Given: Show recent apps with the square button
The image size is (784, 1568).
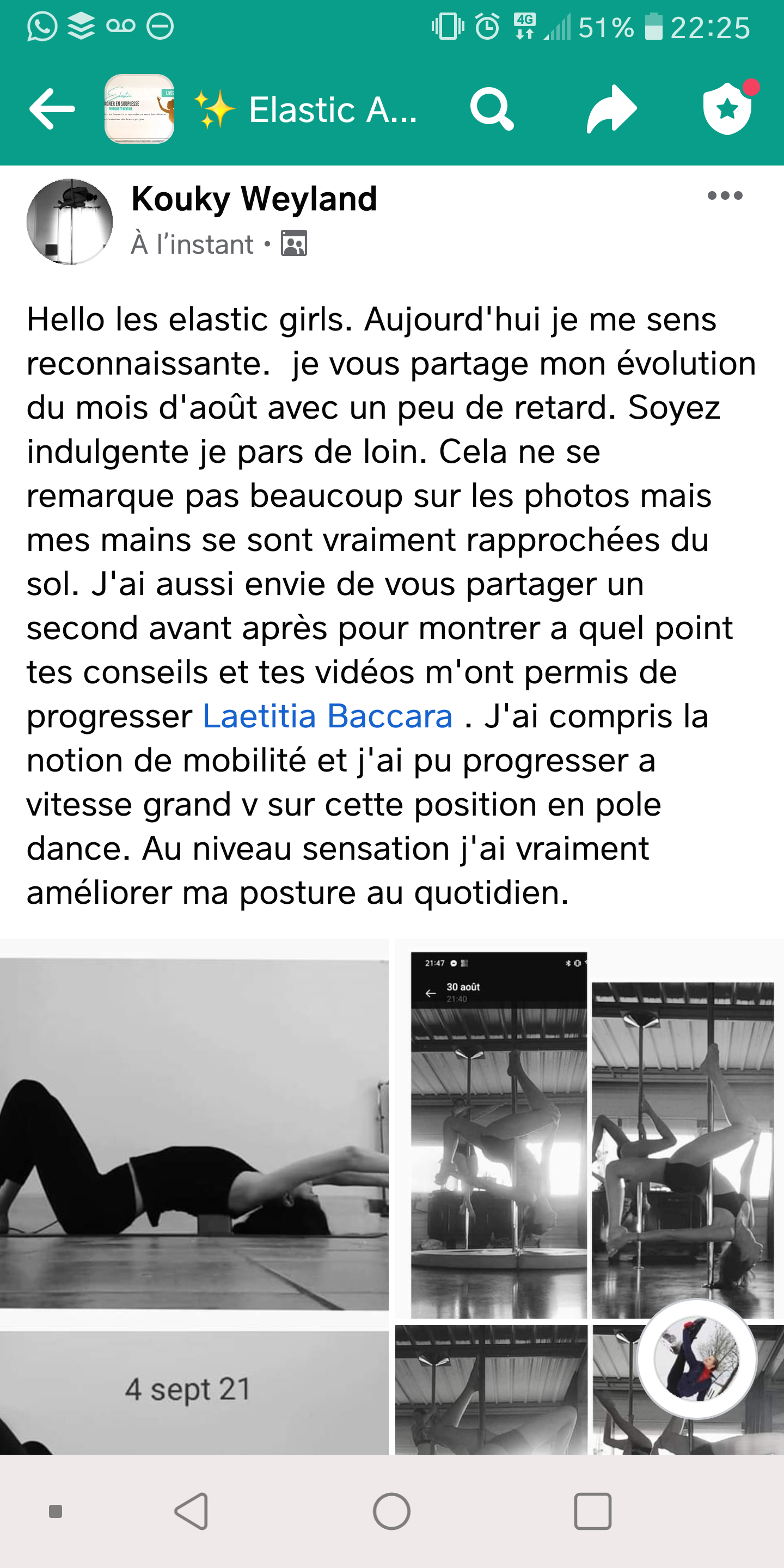Looking at the screenshot, I should pyautogui.click(x=592, y=1511).
